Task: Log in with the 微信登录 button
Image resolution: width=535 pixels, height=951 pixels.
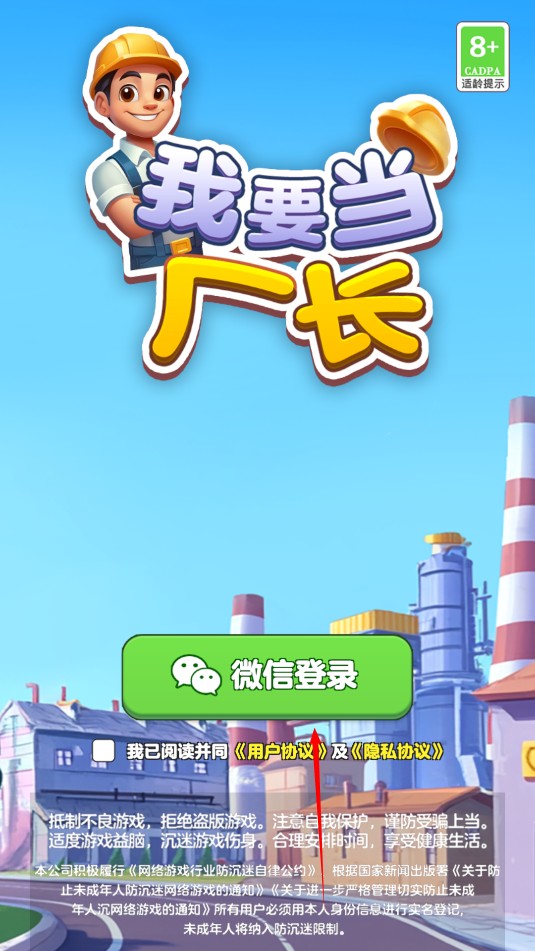Action: pos(268,676)
